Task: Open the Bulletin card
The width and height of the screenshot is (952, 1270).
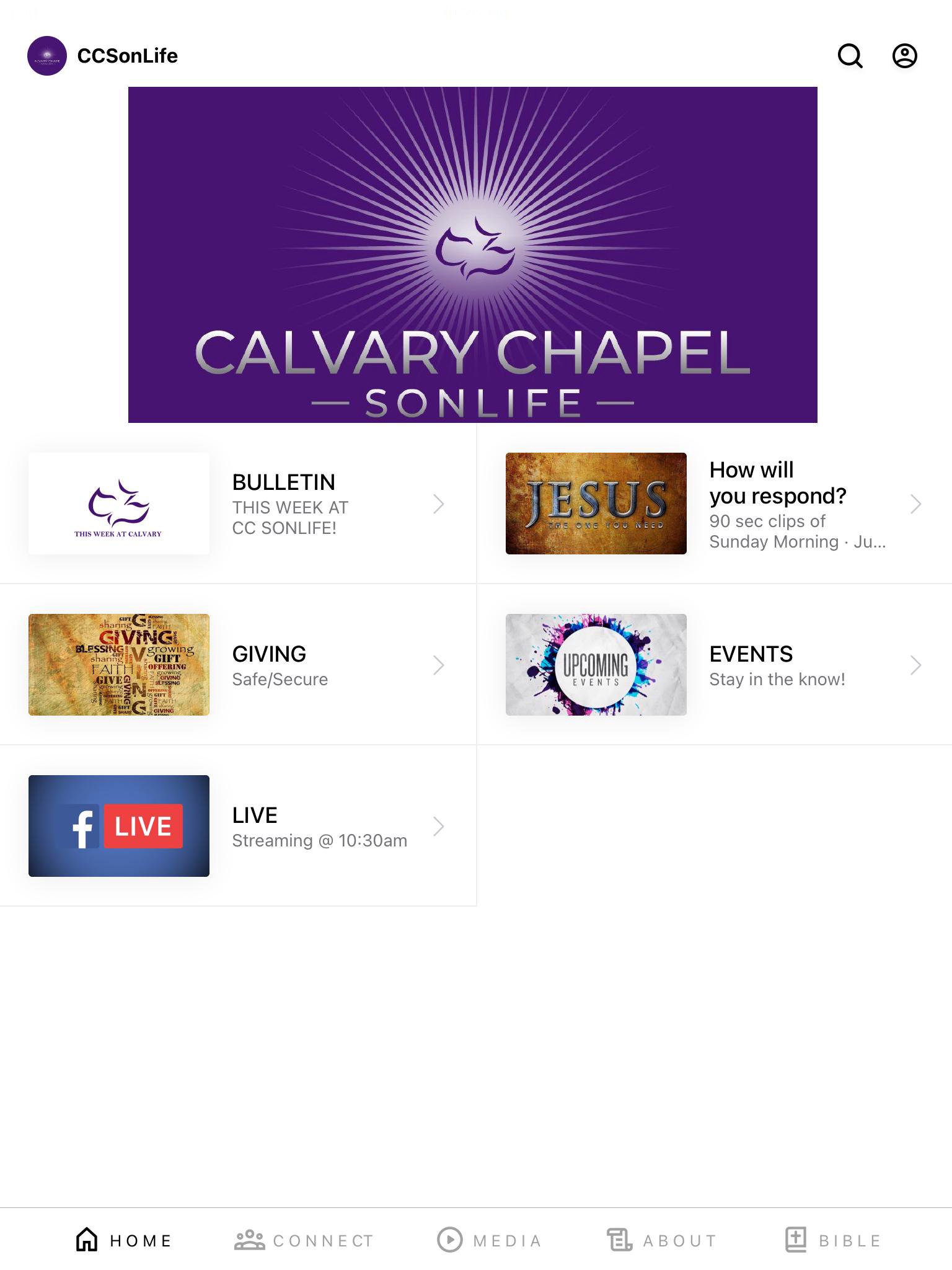Action: tap(238, 504)
